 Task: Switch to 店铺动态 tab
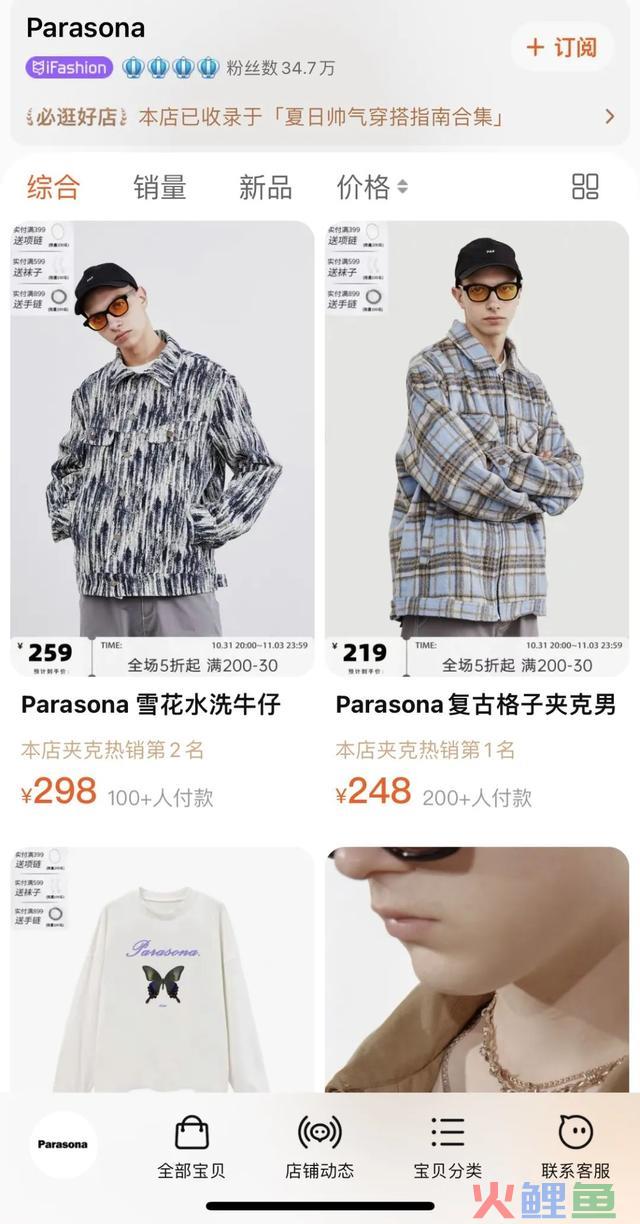[319, 1148]
